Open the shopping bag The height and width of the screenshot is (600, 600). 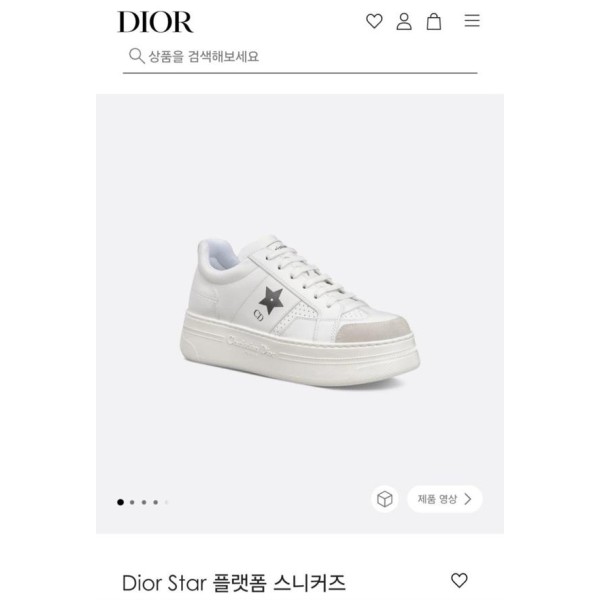point(434,21)
